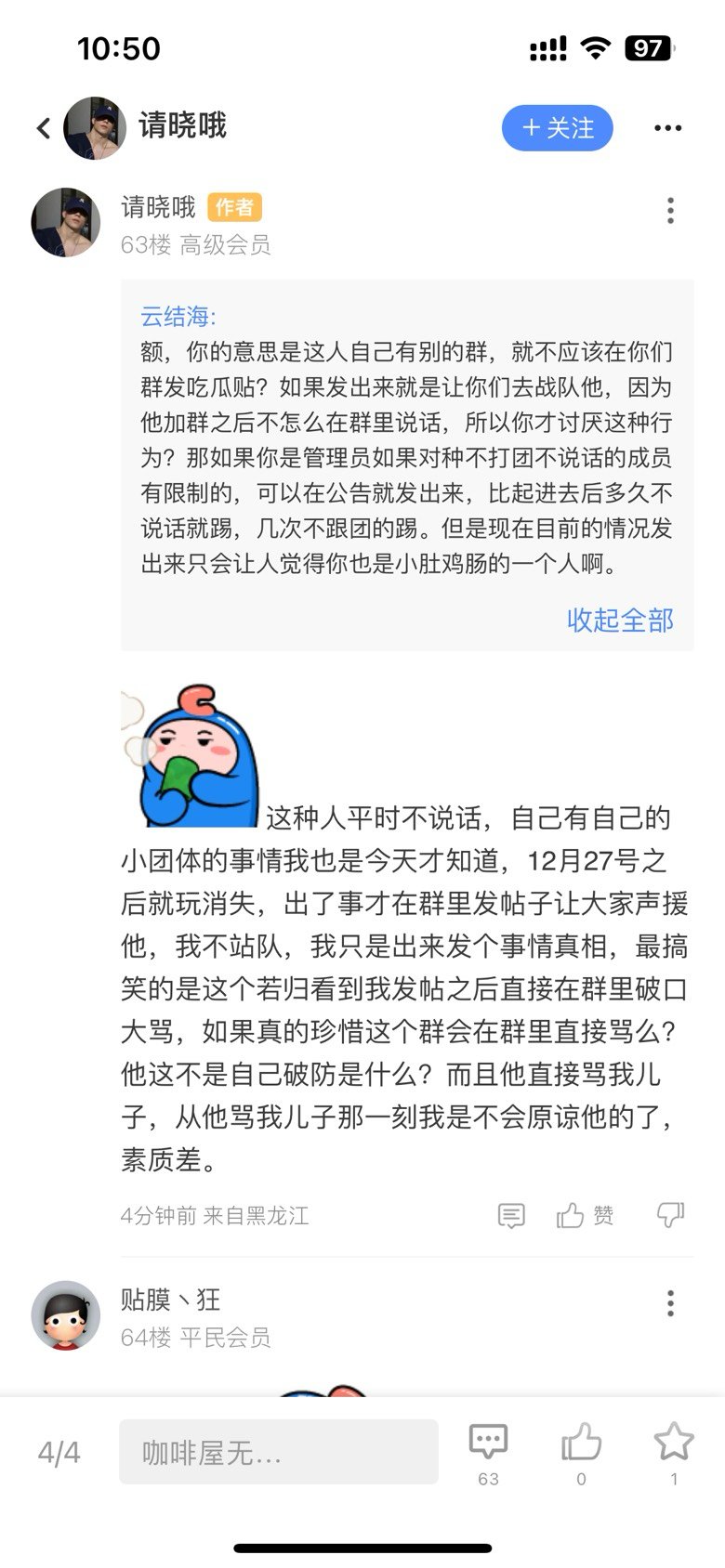Screen dimensions: 725x1568
Task: Like the thread from the bottom bar
Action: (x=582, y=1454)
